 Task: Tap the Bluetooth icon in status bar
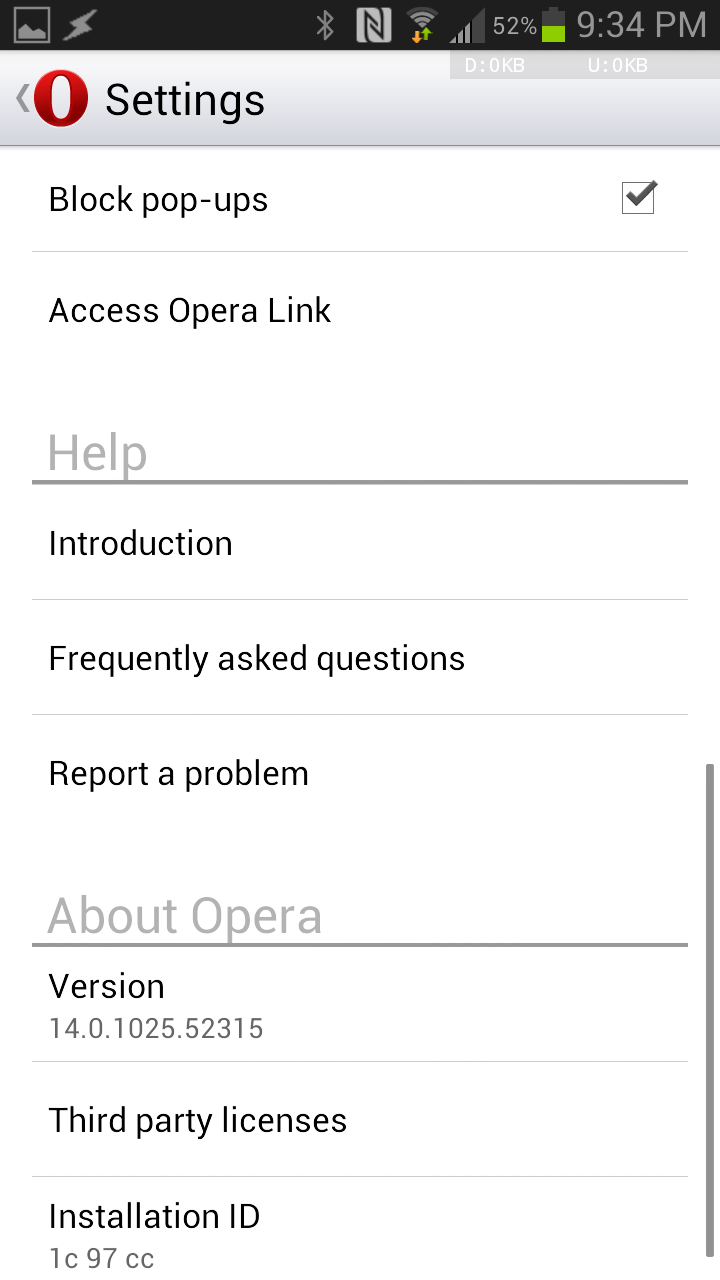click(x=326, y=24)
